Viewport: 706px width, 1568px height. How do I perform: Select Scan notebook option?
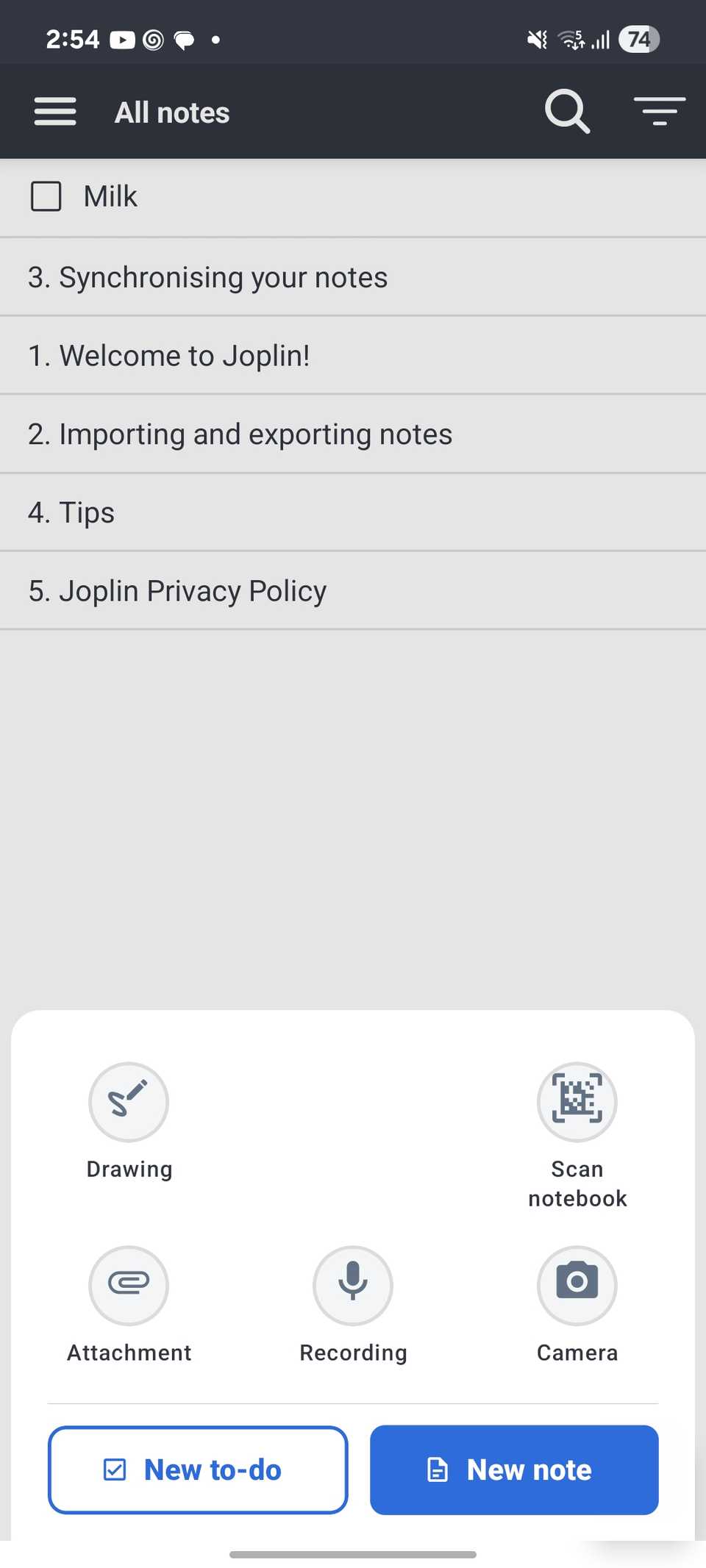click(x=577, y=1102)
